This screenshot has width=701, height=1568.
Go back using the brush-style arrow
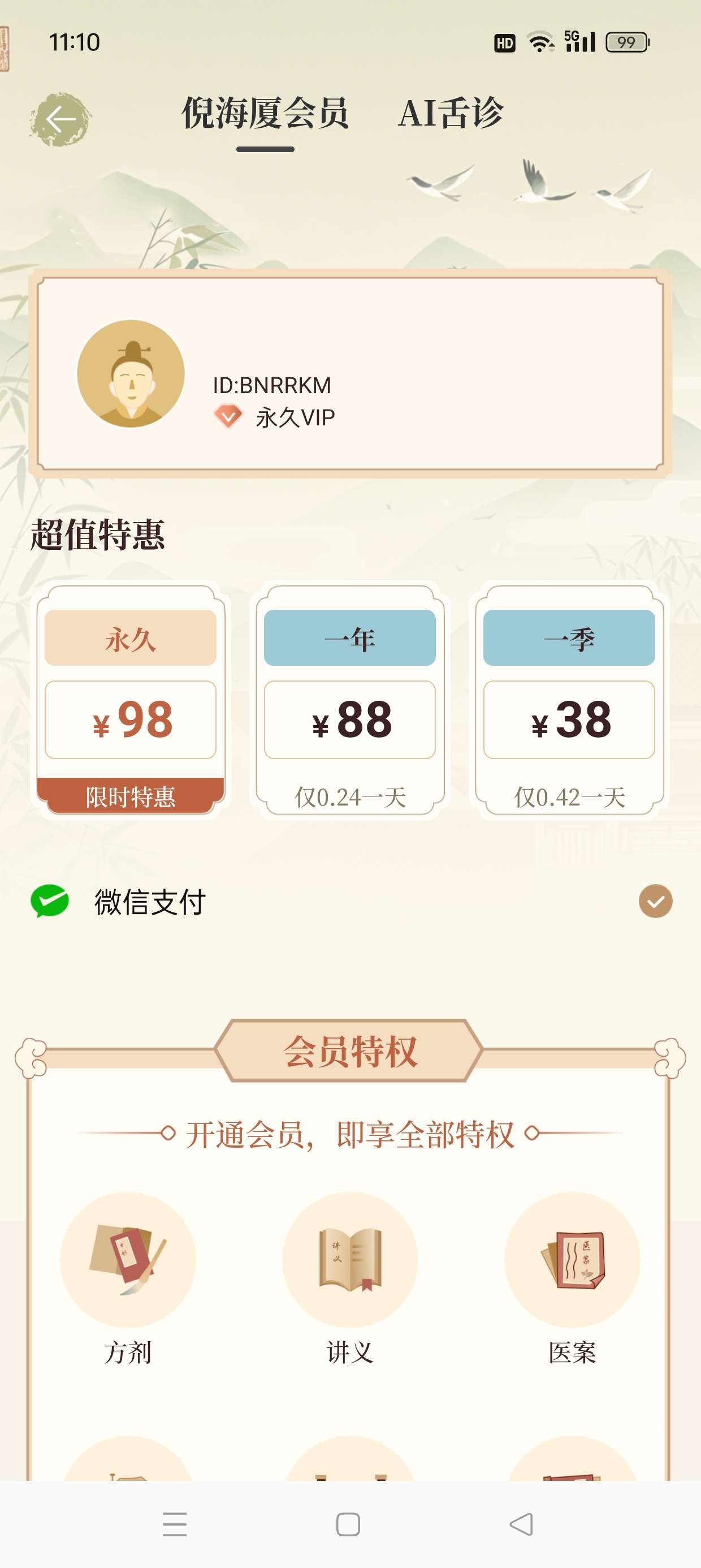[60, 119]
